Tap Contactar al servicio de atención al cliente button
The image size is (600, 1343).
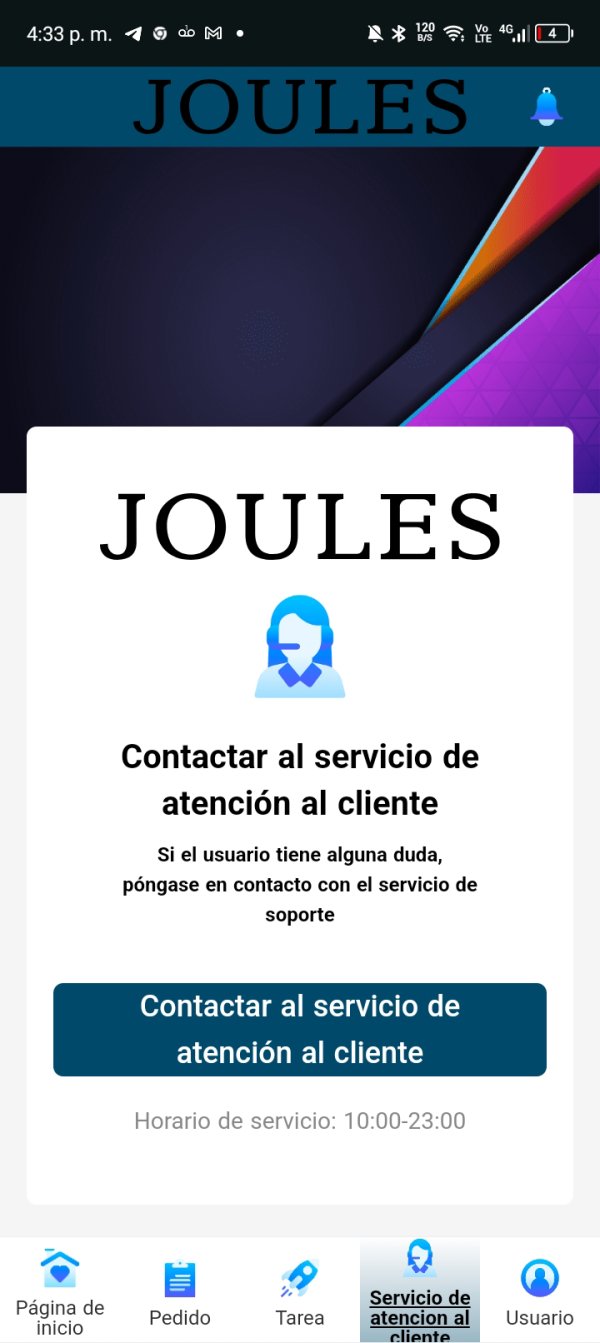point(300,1029)
